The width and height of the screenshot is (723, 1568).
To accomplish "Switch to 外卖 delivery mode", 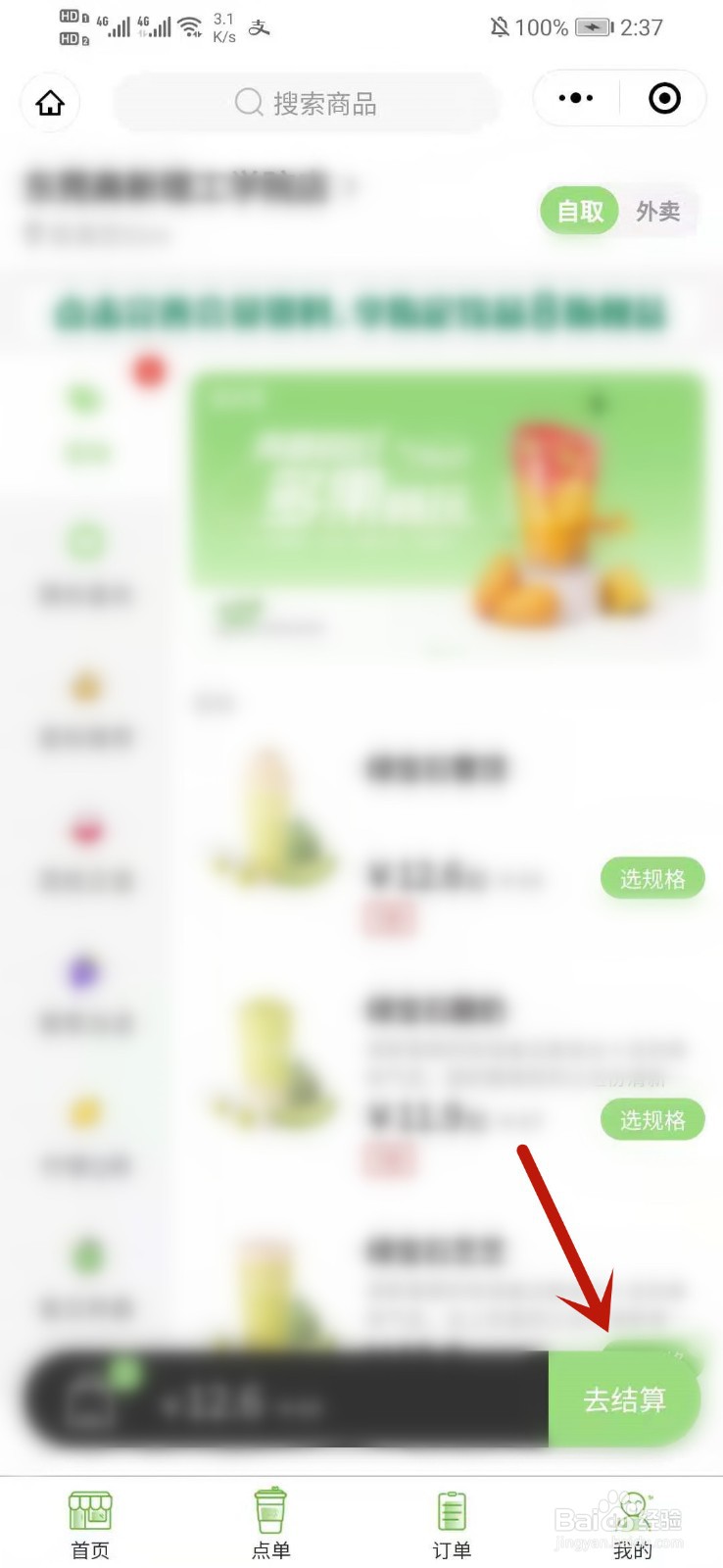I will point(658,211).
